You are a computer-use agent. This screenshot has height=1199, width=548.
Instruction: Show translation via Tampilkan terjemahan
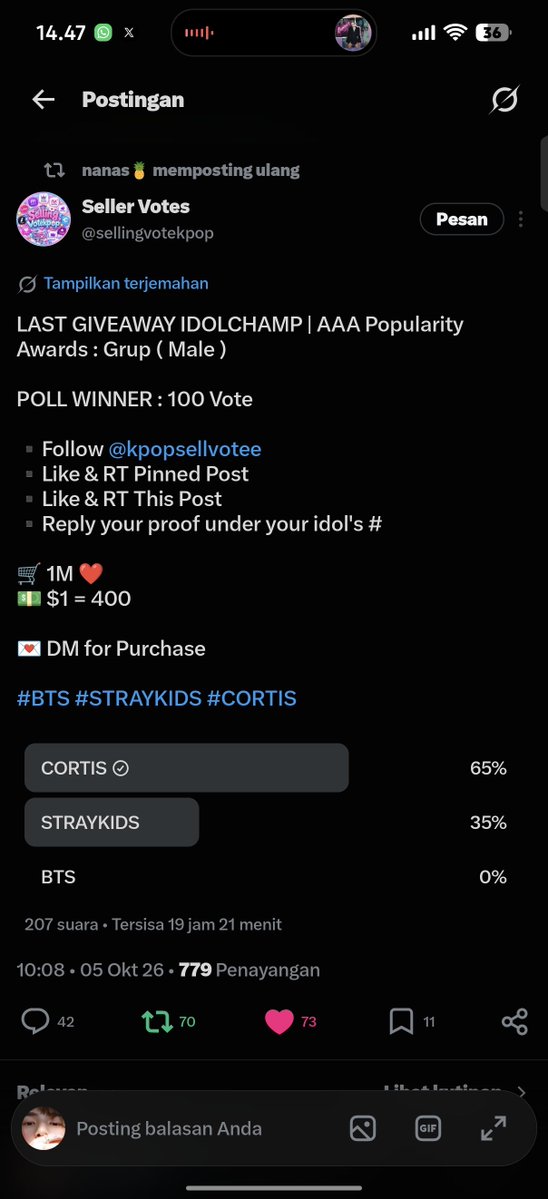pos(126,284)
